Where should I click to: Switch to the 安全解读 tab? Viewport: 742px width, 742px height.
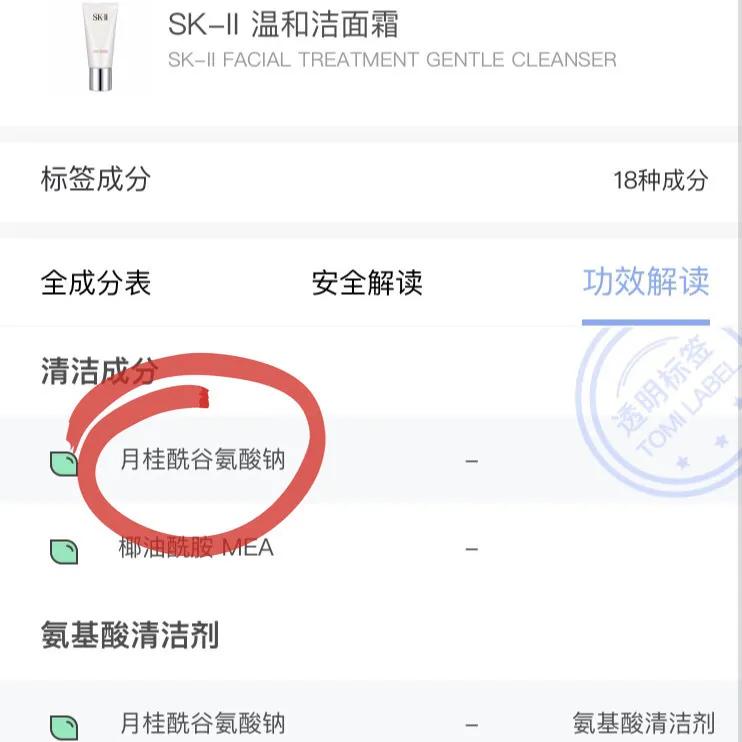[x=367, y=283]
